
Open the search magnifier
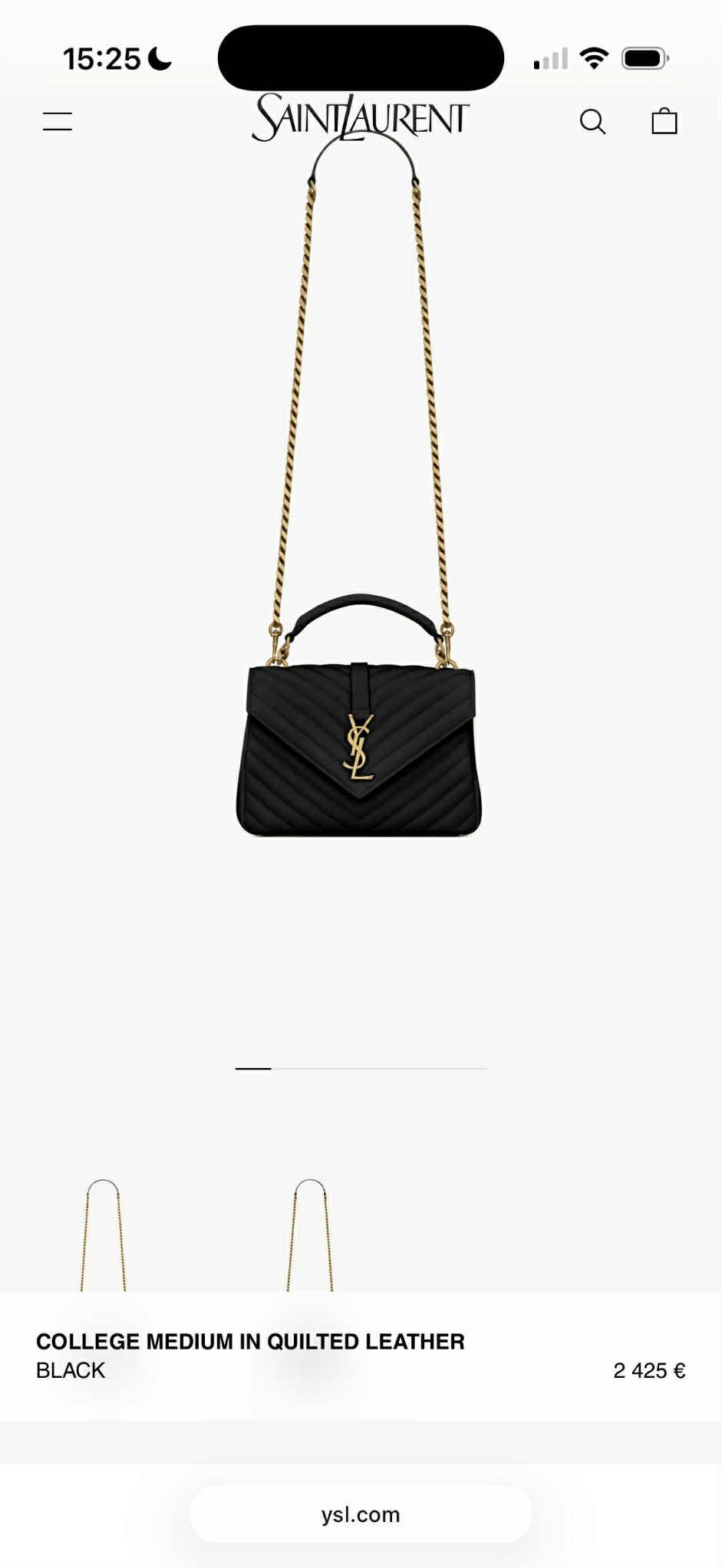coord(592,121)
